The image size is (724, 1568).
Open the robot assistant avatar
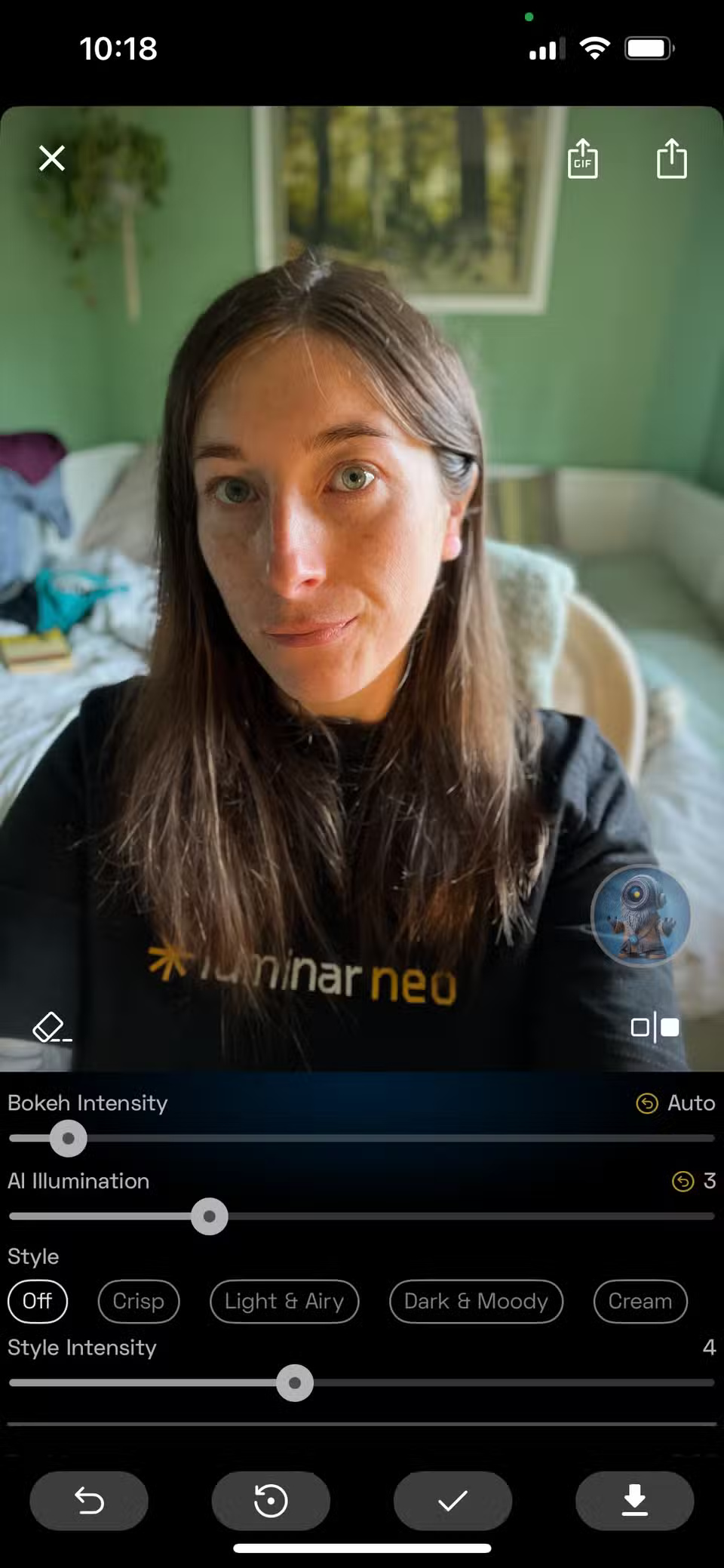640,915
